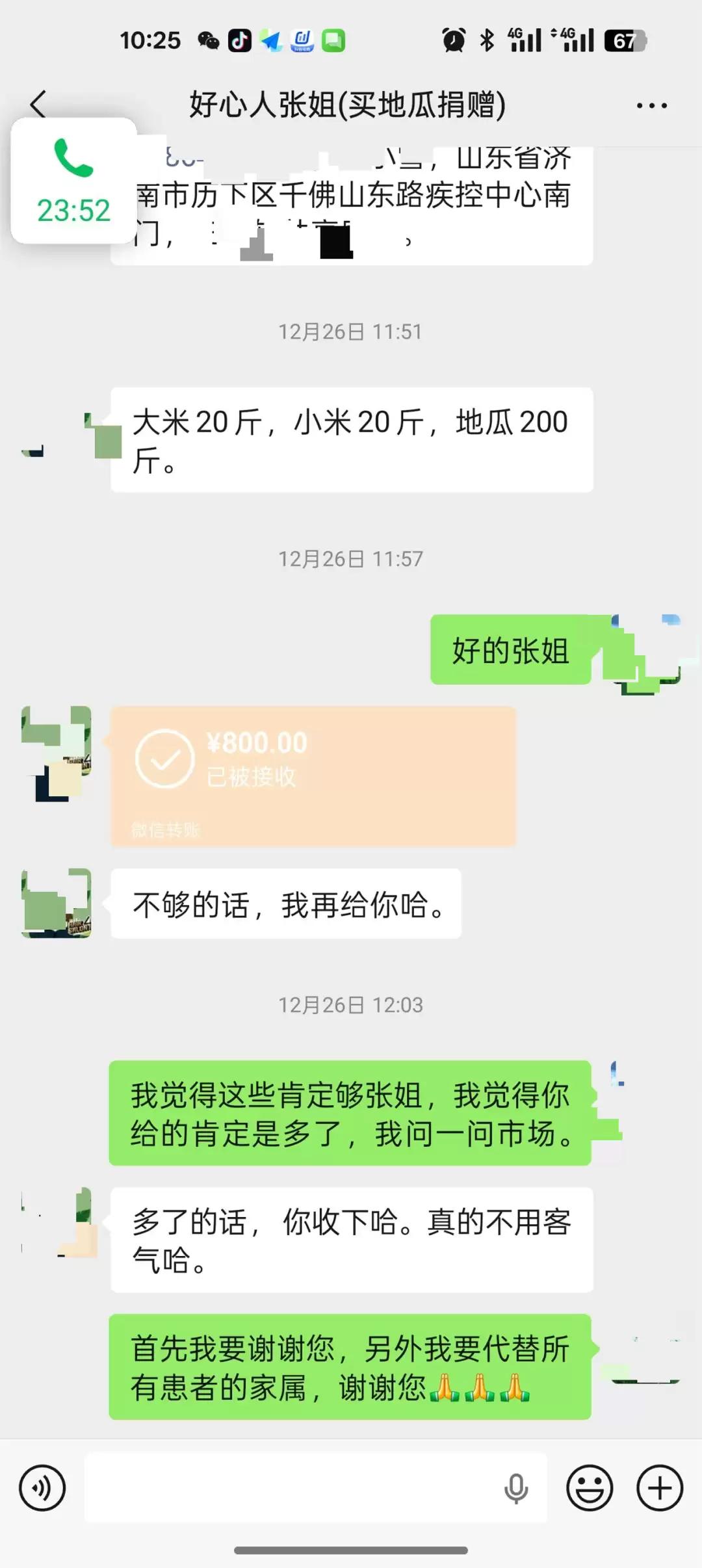Switch to voice input with the speaker icon
Image resolution: width=702 pixels, height=1568 pixels.
42,1487
